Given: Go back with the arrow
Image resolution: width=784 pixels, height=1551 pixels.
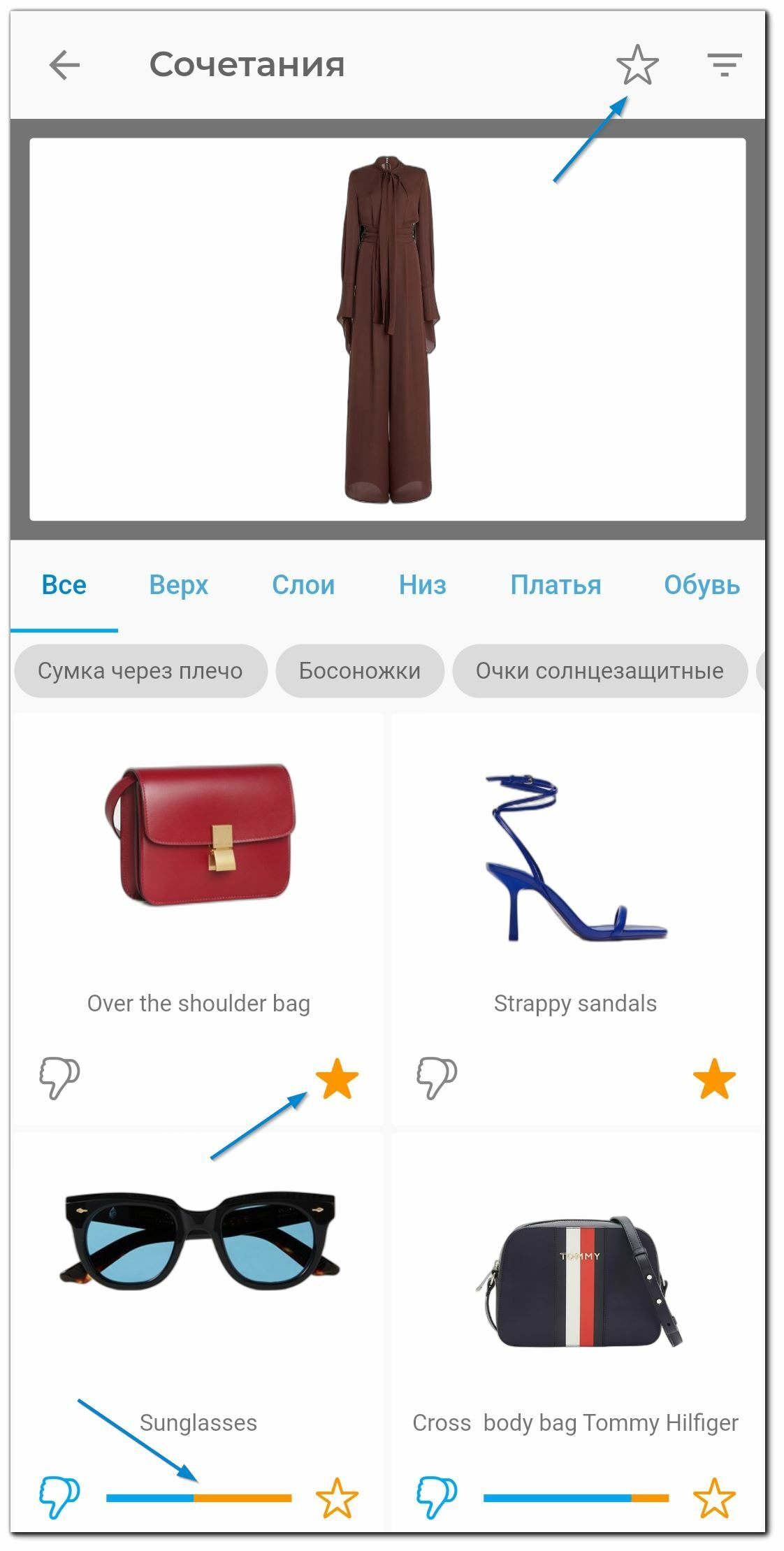Looking at the screenshot, I should click(x=64, y=66).
